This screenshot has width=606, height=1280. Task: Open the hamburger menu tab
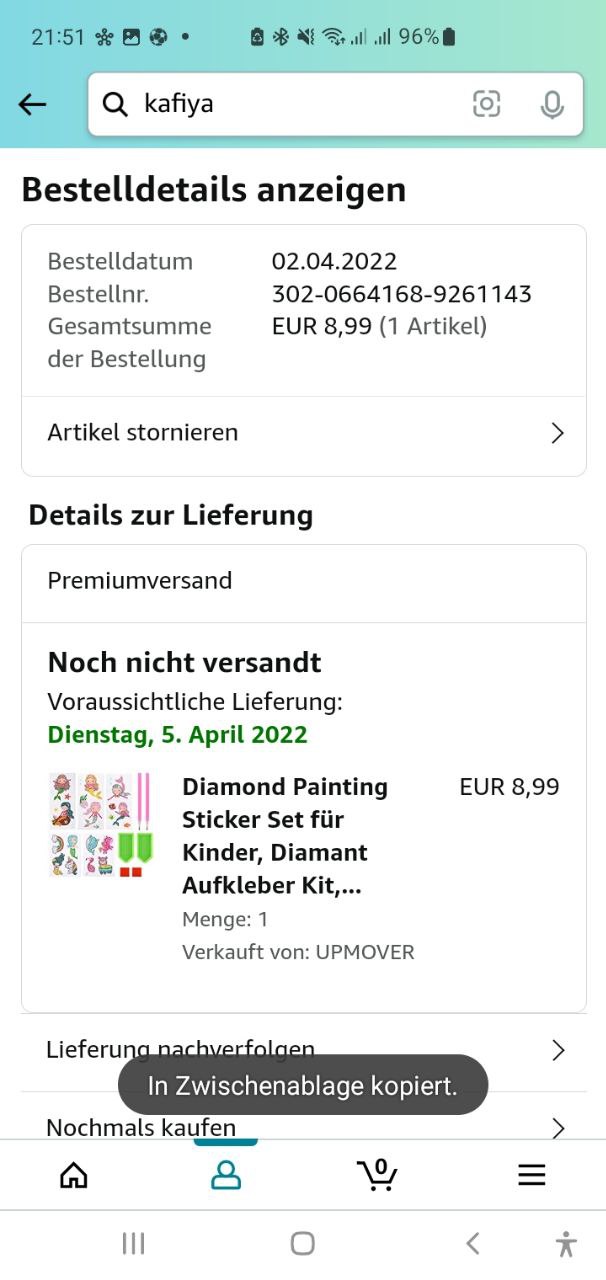tap(531, 1175)
